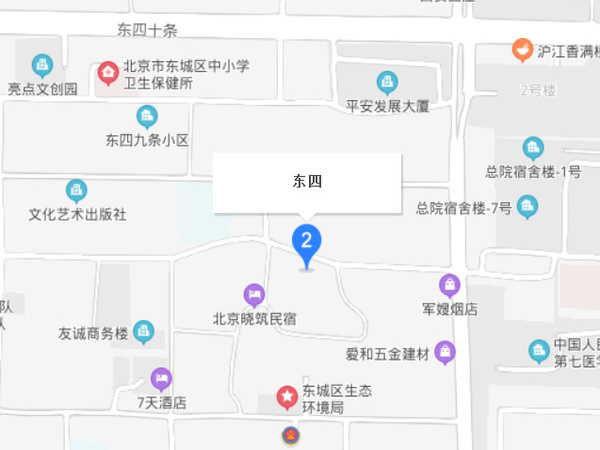Screen dimensions: 600x450
Task: Tap the 东四九条小区 residential pin
Action: tap(147, 117)
